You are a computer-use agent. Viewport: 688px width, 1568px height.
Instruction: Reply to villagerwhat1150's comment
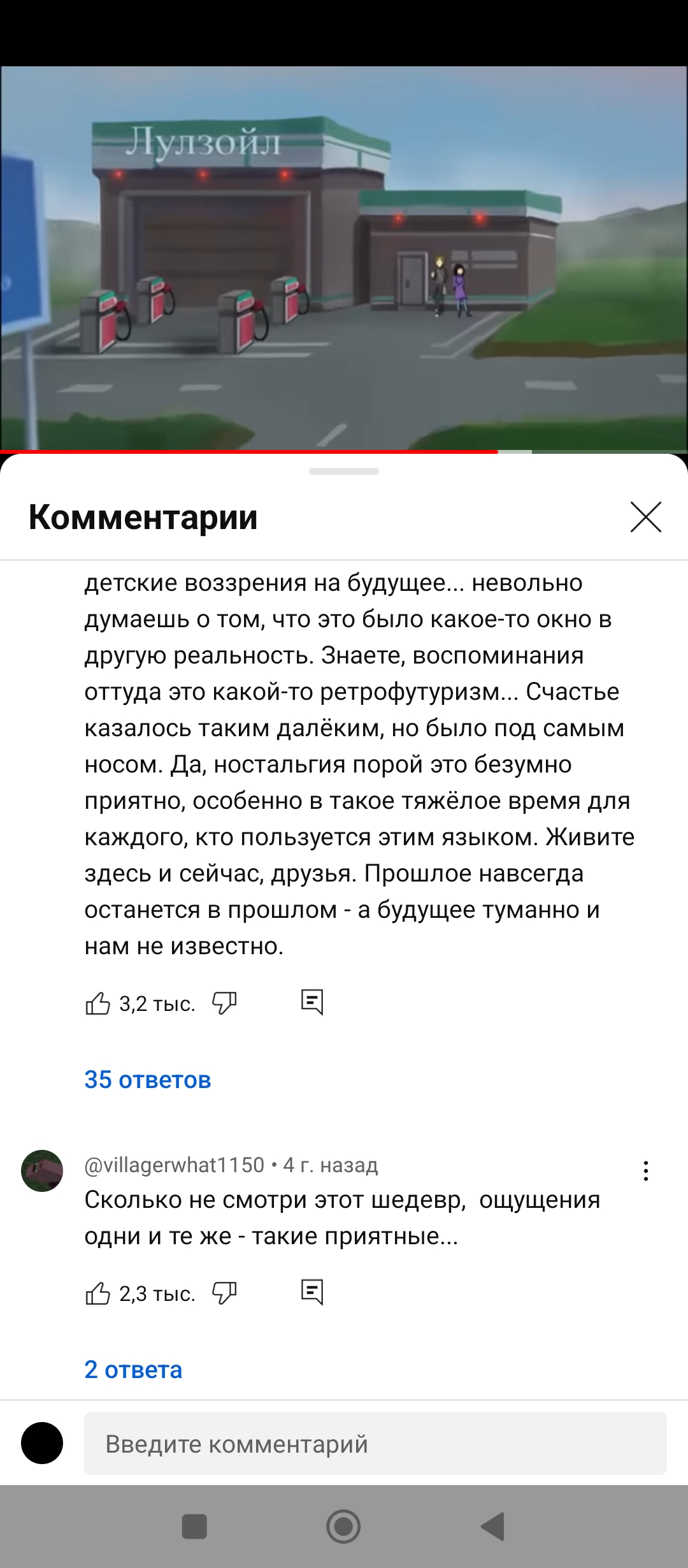coord(312,1293)
